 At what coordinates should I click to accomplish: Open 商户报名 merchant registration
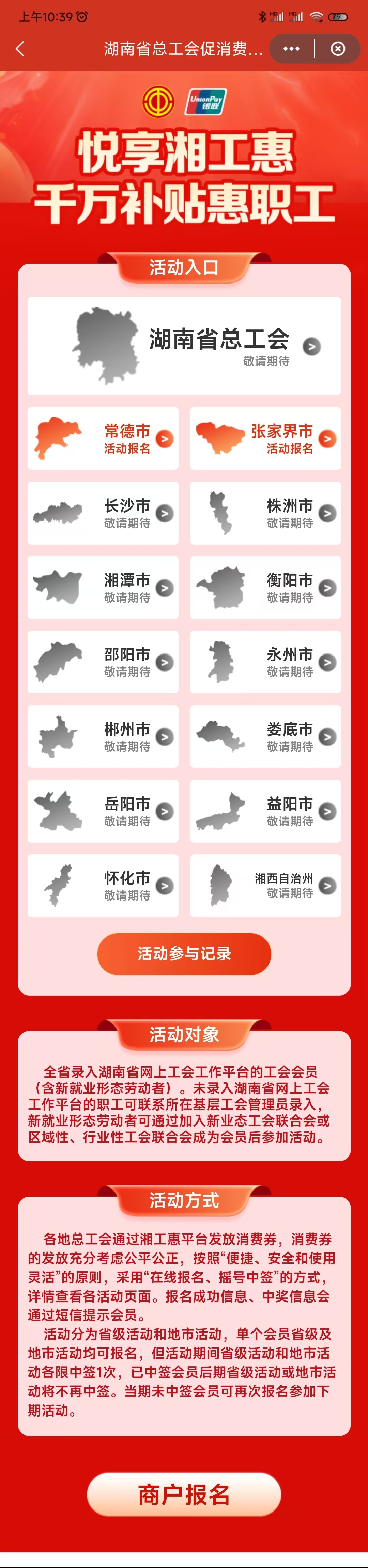click(184, 1494)
